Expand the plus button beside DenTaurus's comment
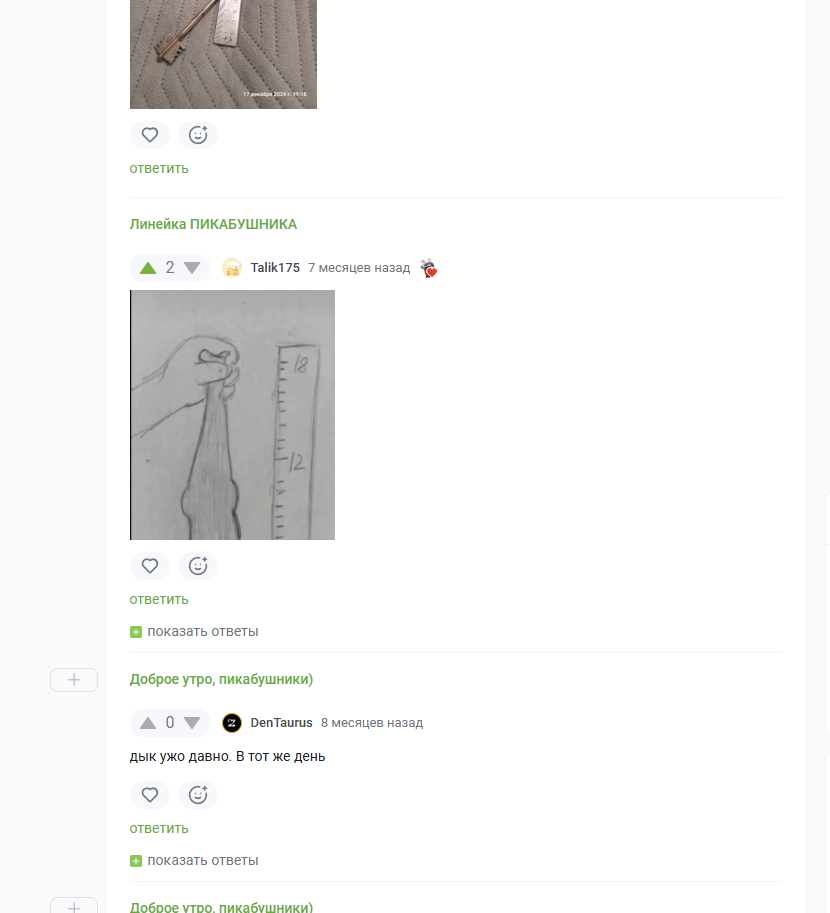Screen dimensions: 830x913 click(74, 680)
